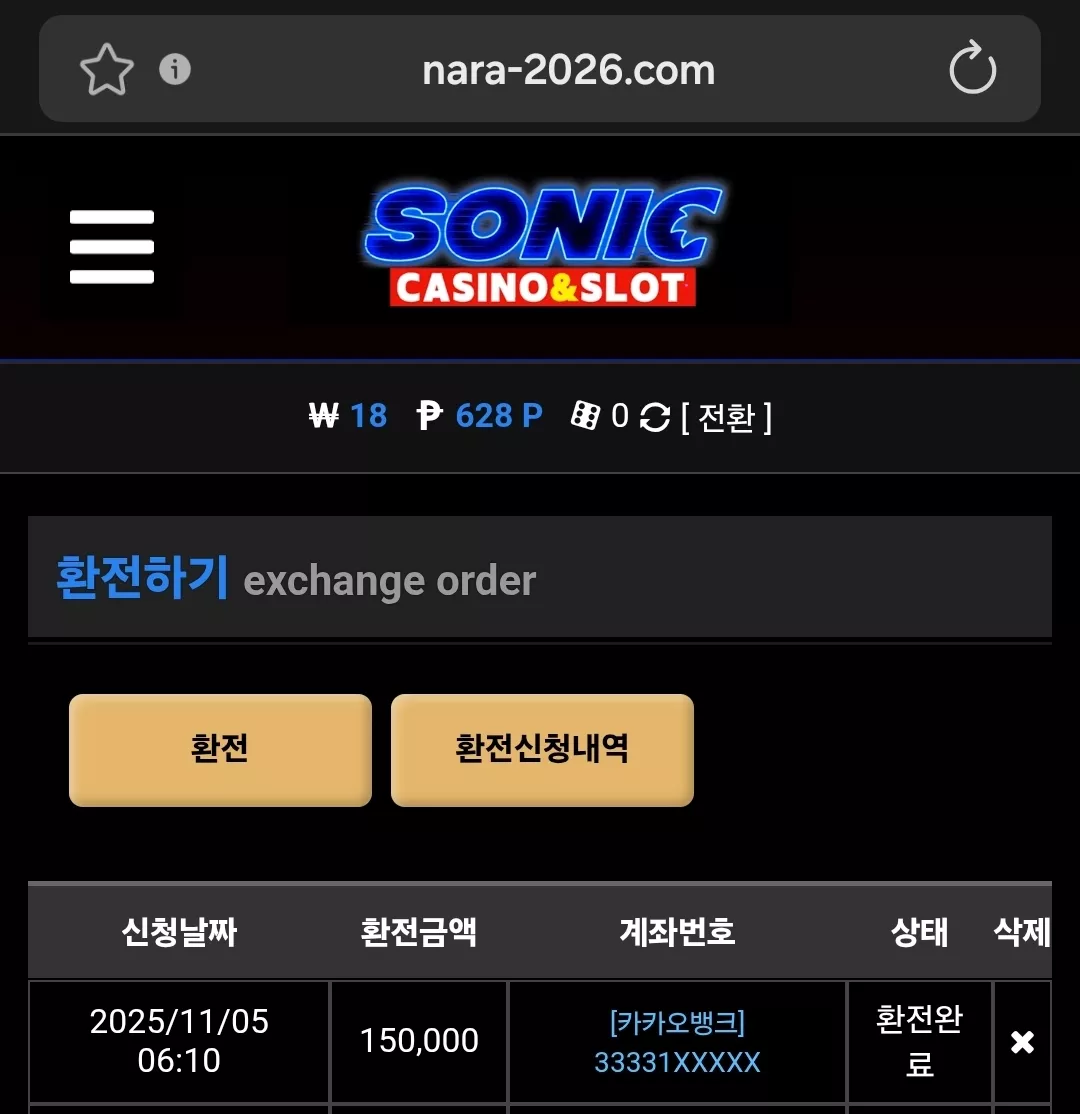Refresh the balance with the sync icon
Image resolution: width=1080 pixels, height=1114 pixels.
click(654, 417)
